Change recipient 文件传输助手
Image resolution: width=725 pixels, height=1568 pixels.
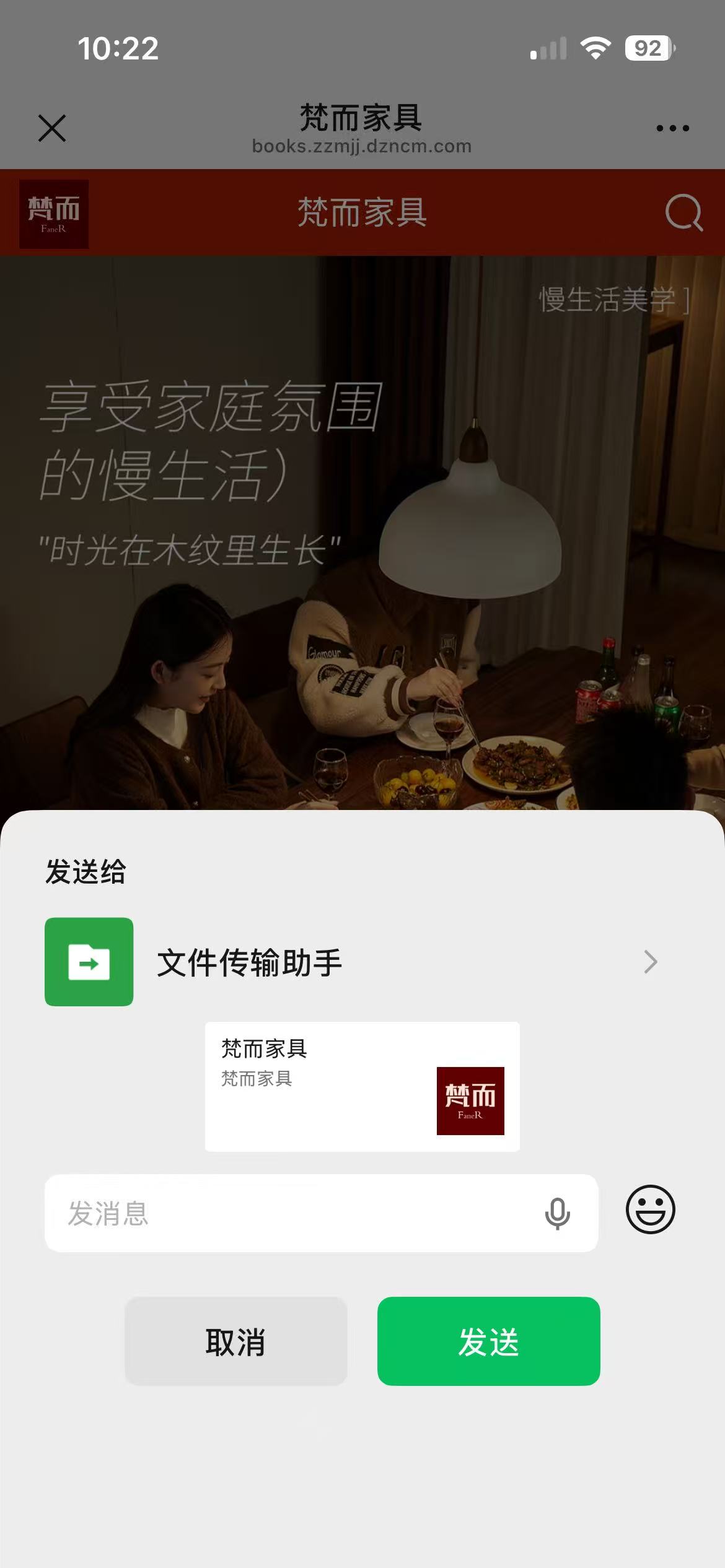click(x=351, y=962)
